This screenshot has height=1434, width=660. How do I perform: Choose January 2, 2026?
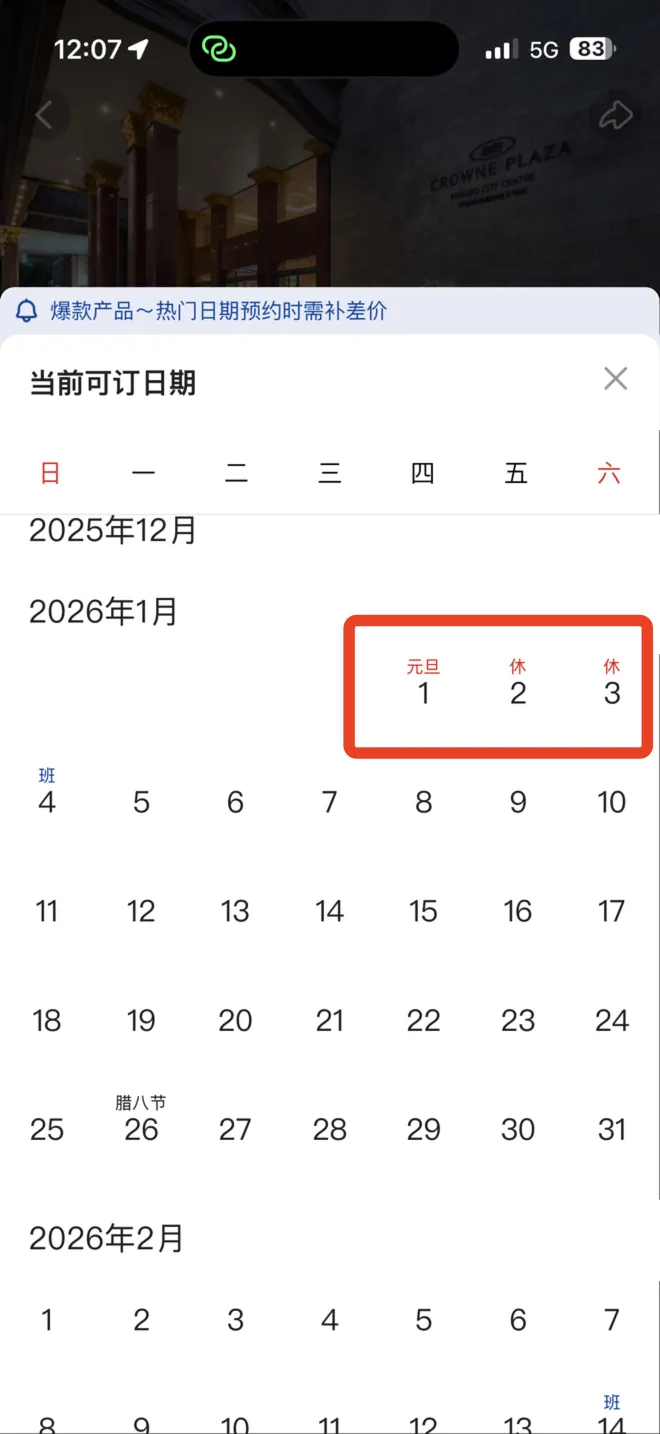(x=517, y=692)
